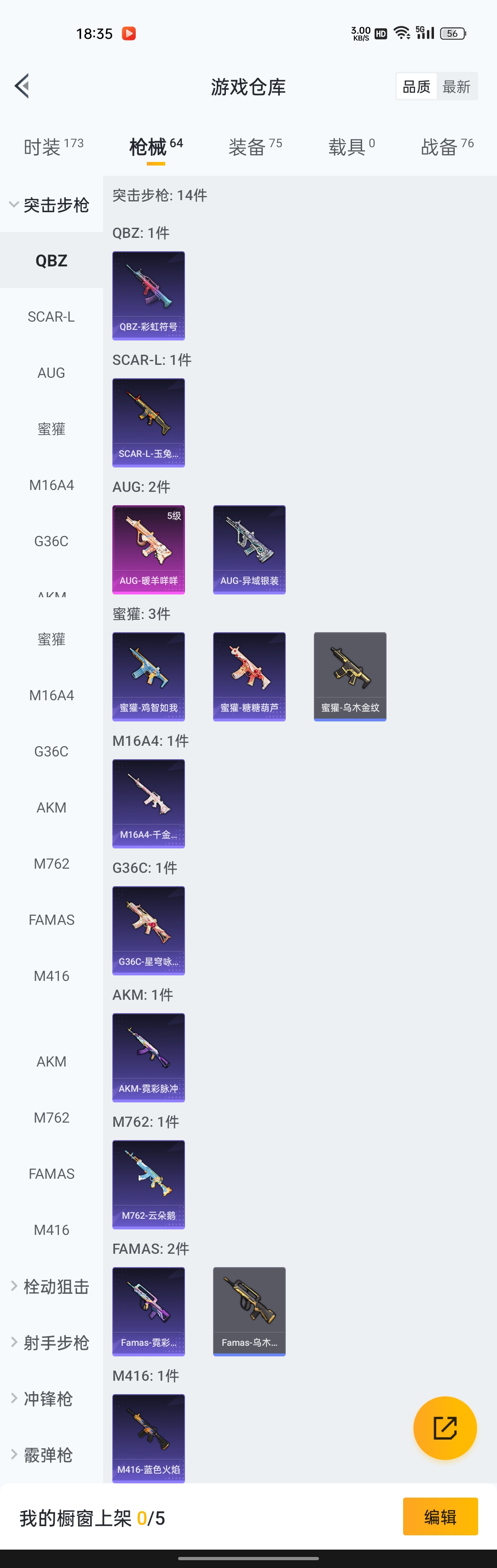Expand the 霰弹枪 category
The height and width of the screenshot is (1568, 497).
point(43,1454)
